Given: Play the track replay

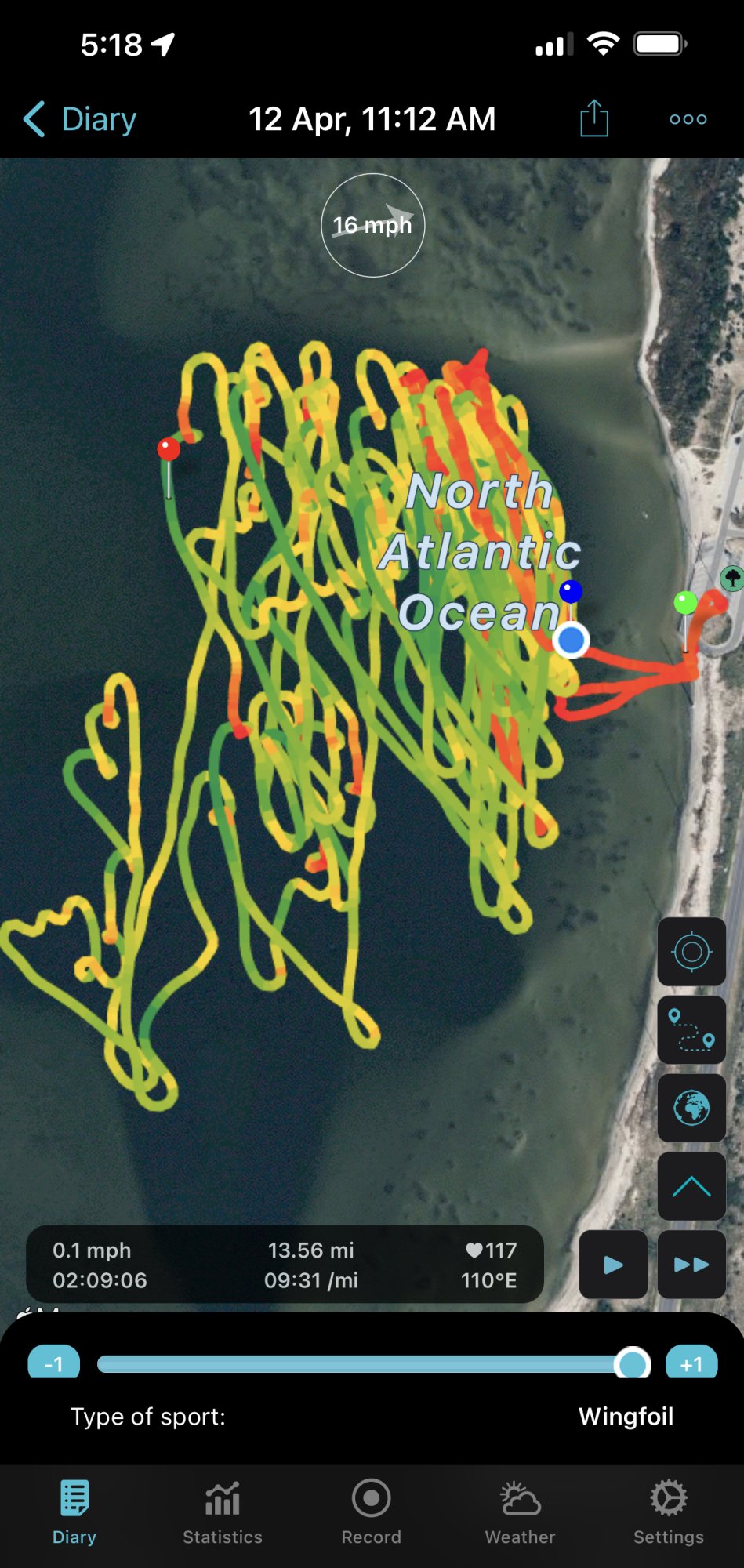Looking at the screenshot, I should 613,1264.
